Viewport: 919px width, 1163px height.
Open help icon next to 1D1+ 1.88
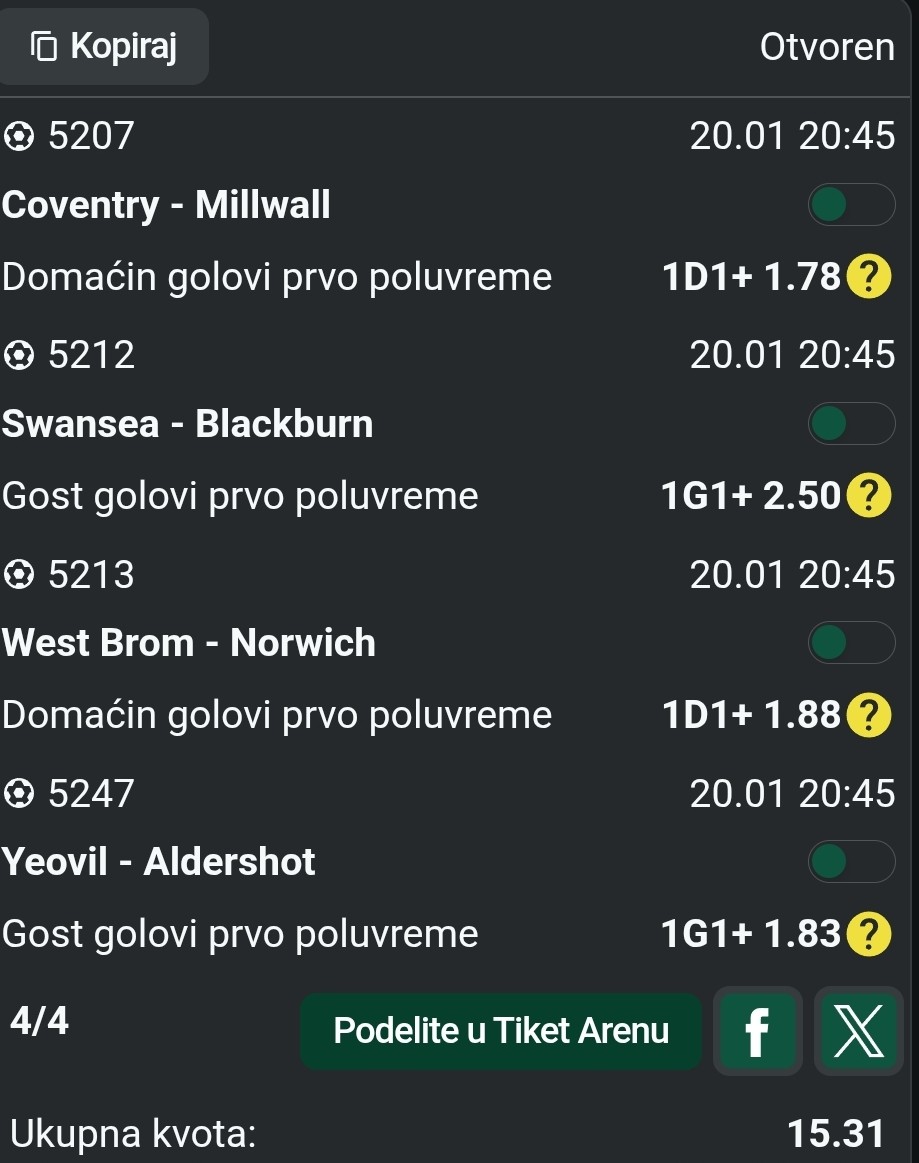click(x=868, y=715)
